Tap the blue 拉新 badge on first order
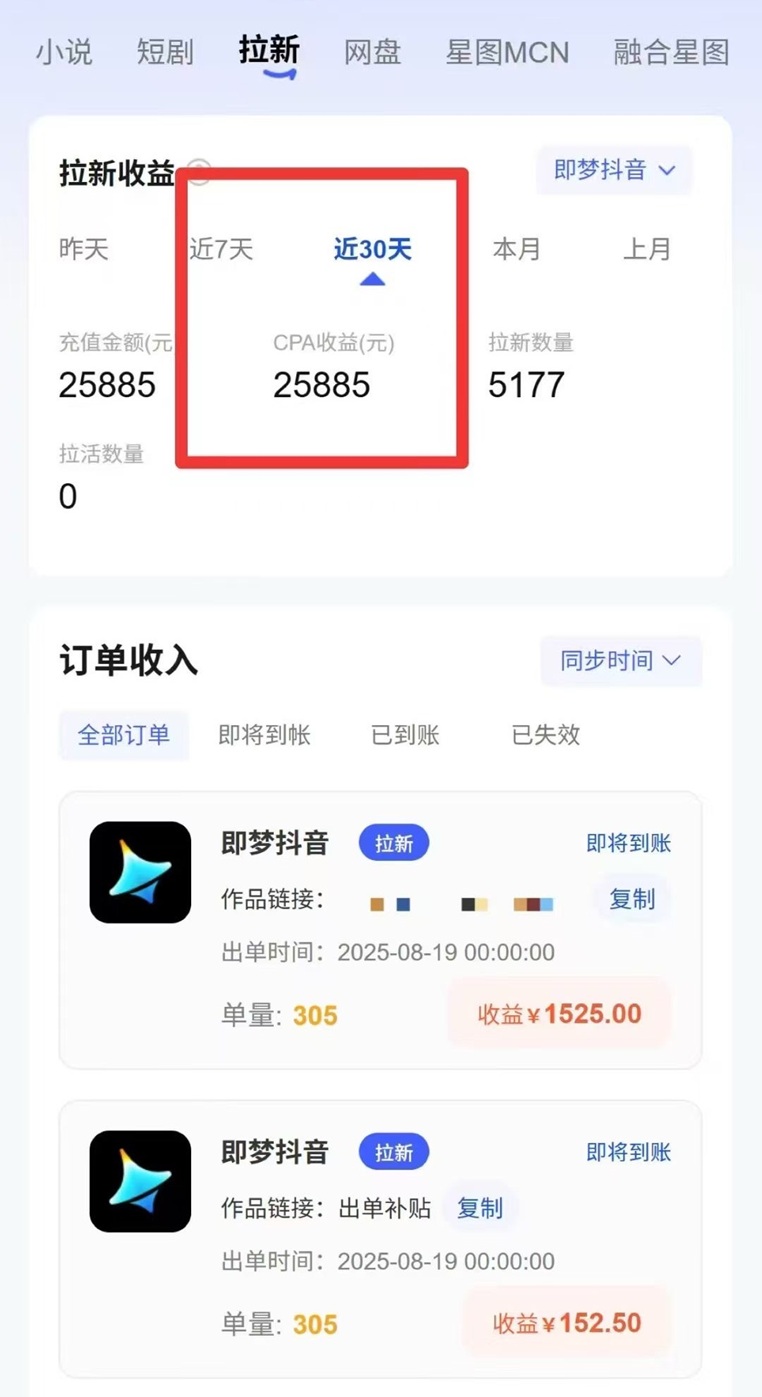 pyautogui.click(x=393, y=843)
